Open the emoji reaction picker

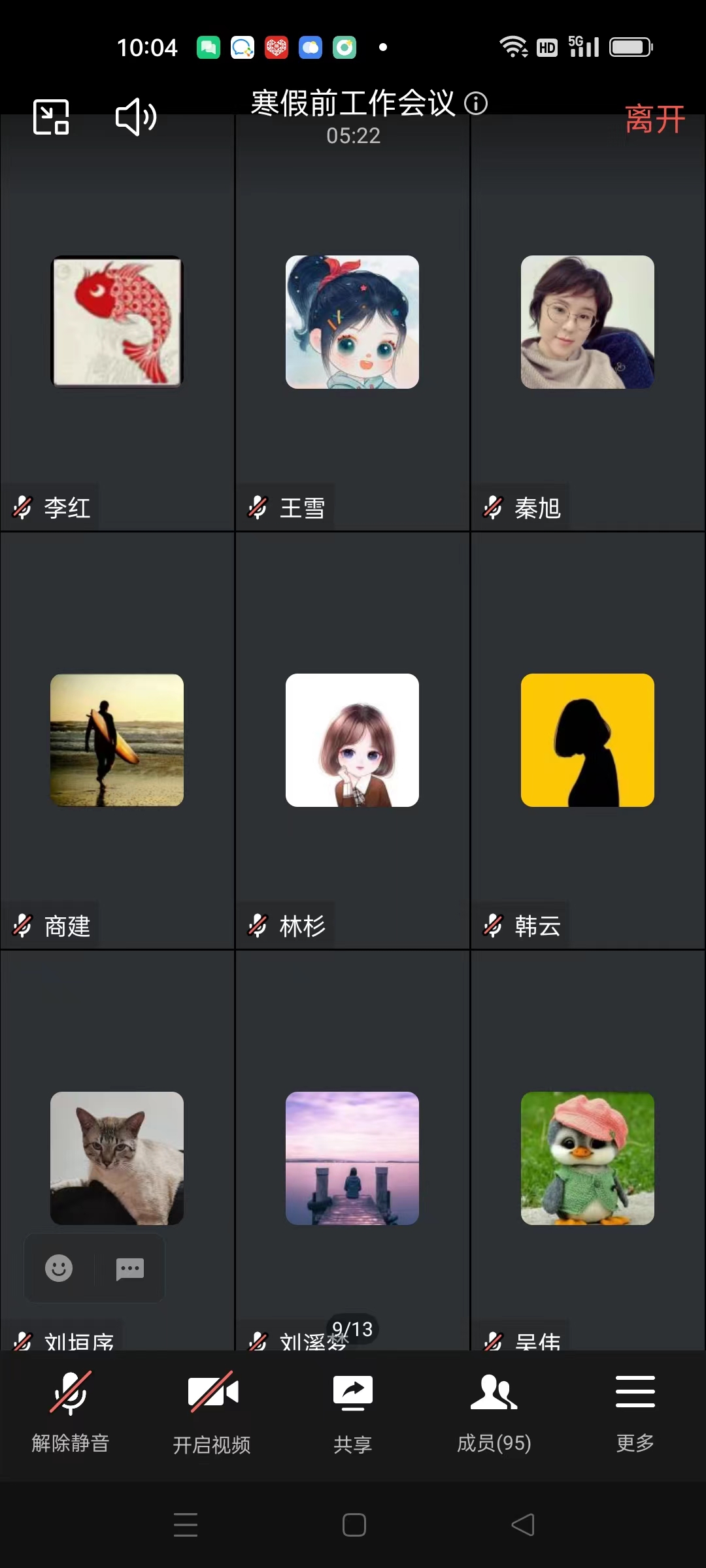(x=59, y=1268)
